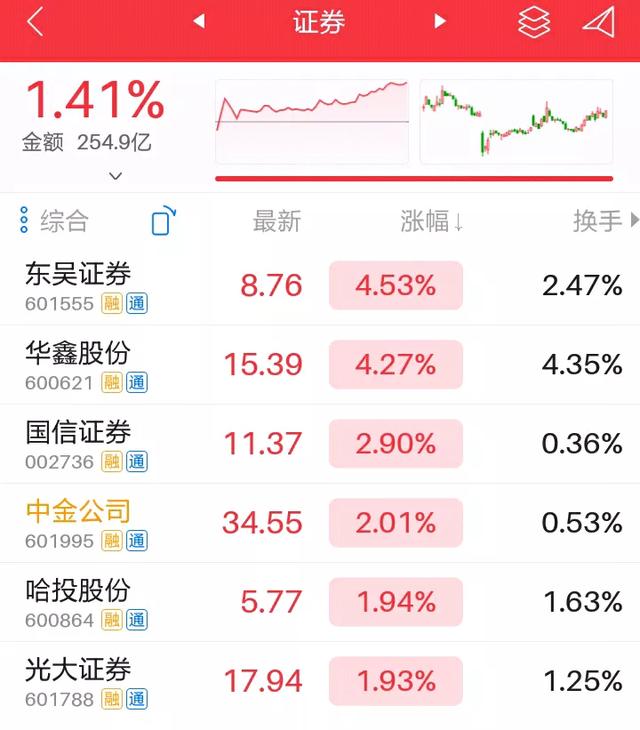Go back using the top-left arrow

pyautogui.click(x=35, y=22)
